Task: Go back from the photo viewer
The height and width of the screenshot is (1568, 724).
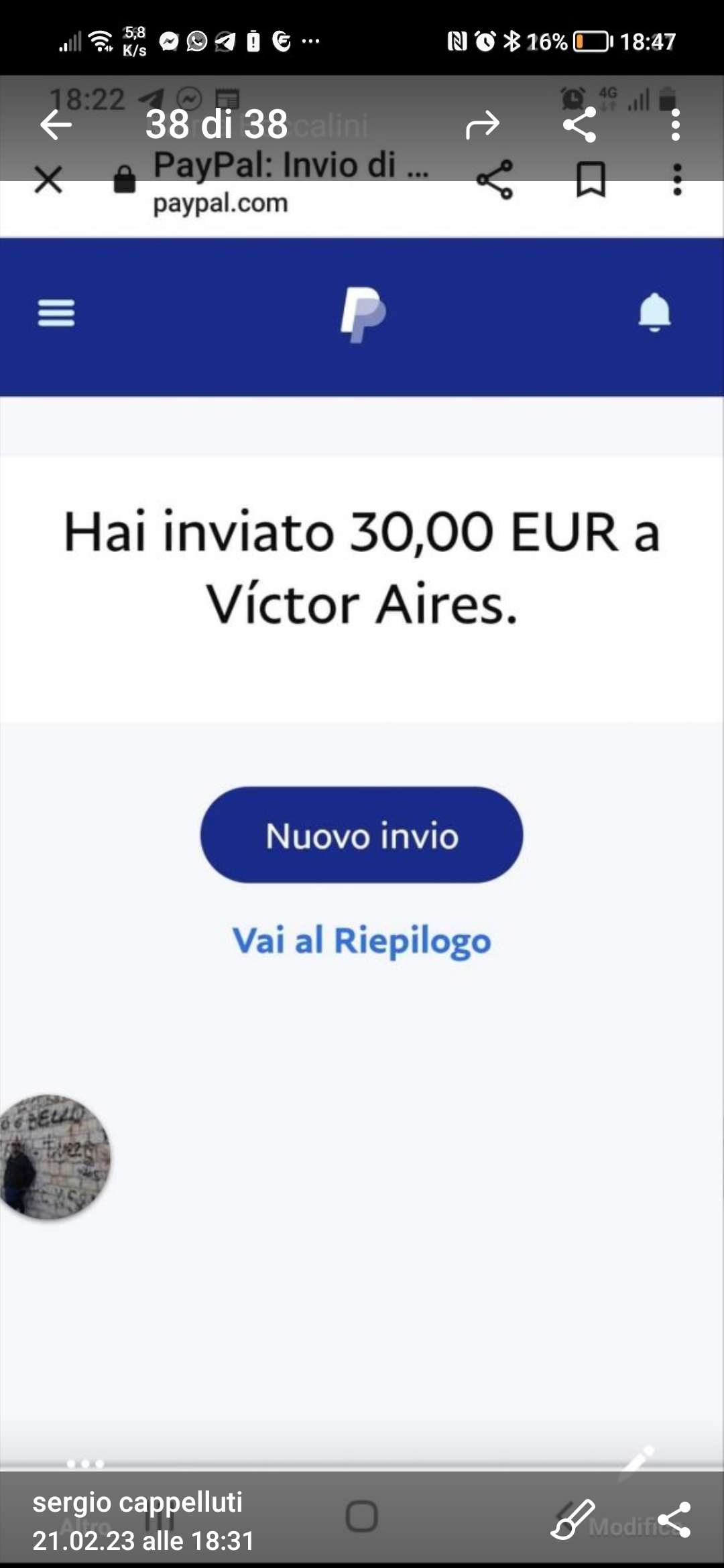Action: pyautogui.click(x=56, y=125)
